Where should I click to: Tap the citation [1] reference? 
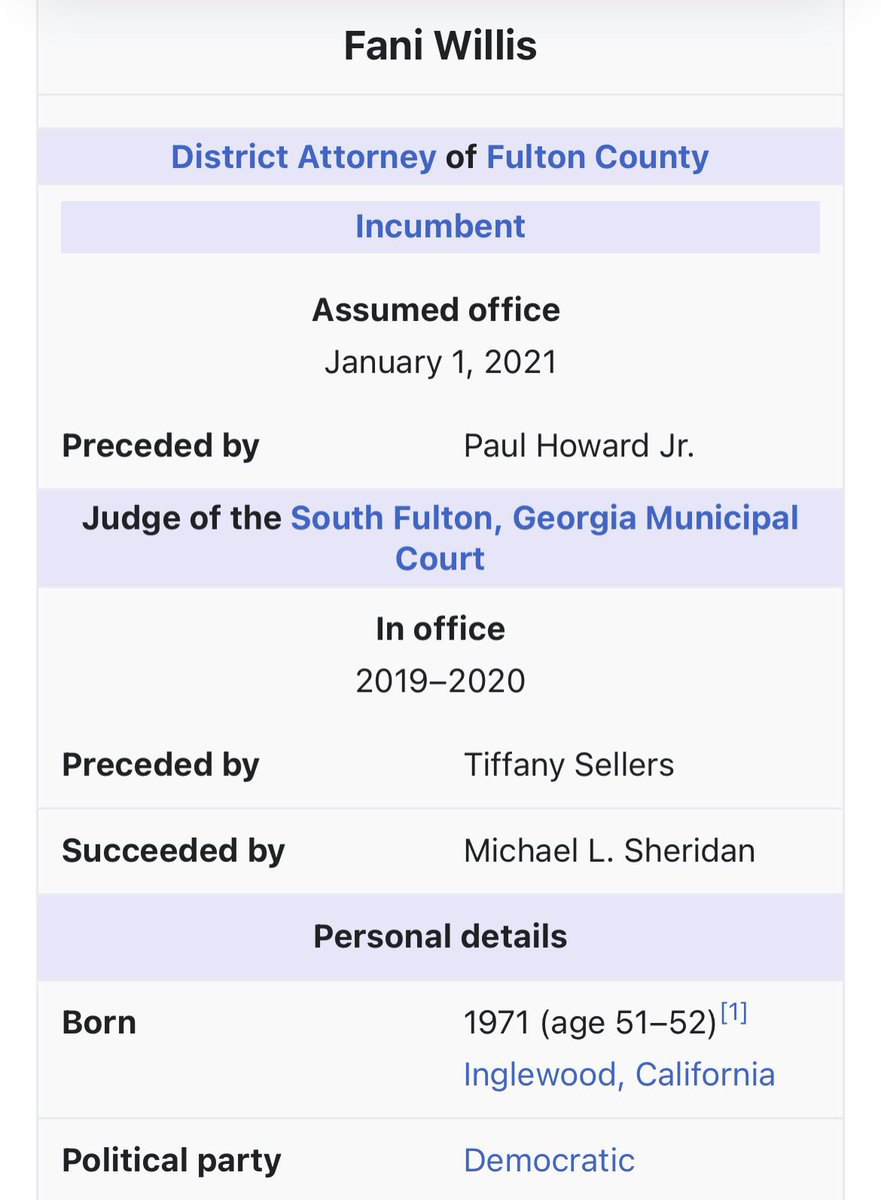pyautogui.click(x=735, y=1014)
